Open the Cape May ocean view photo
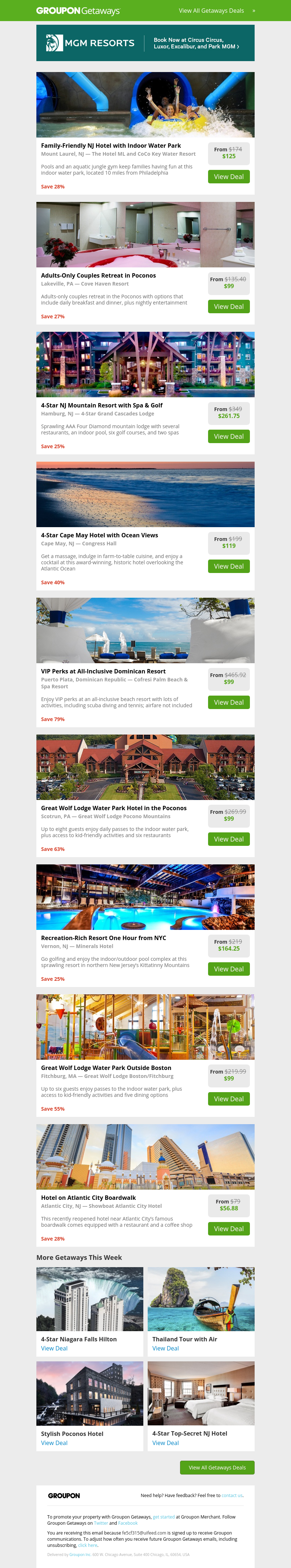 [x=145, y=494]
